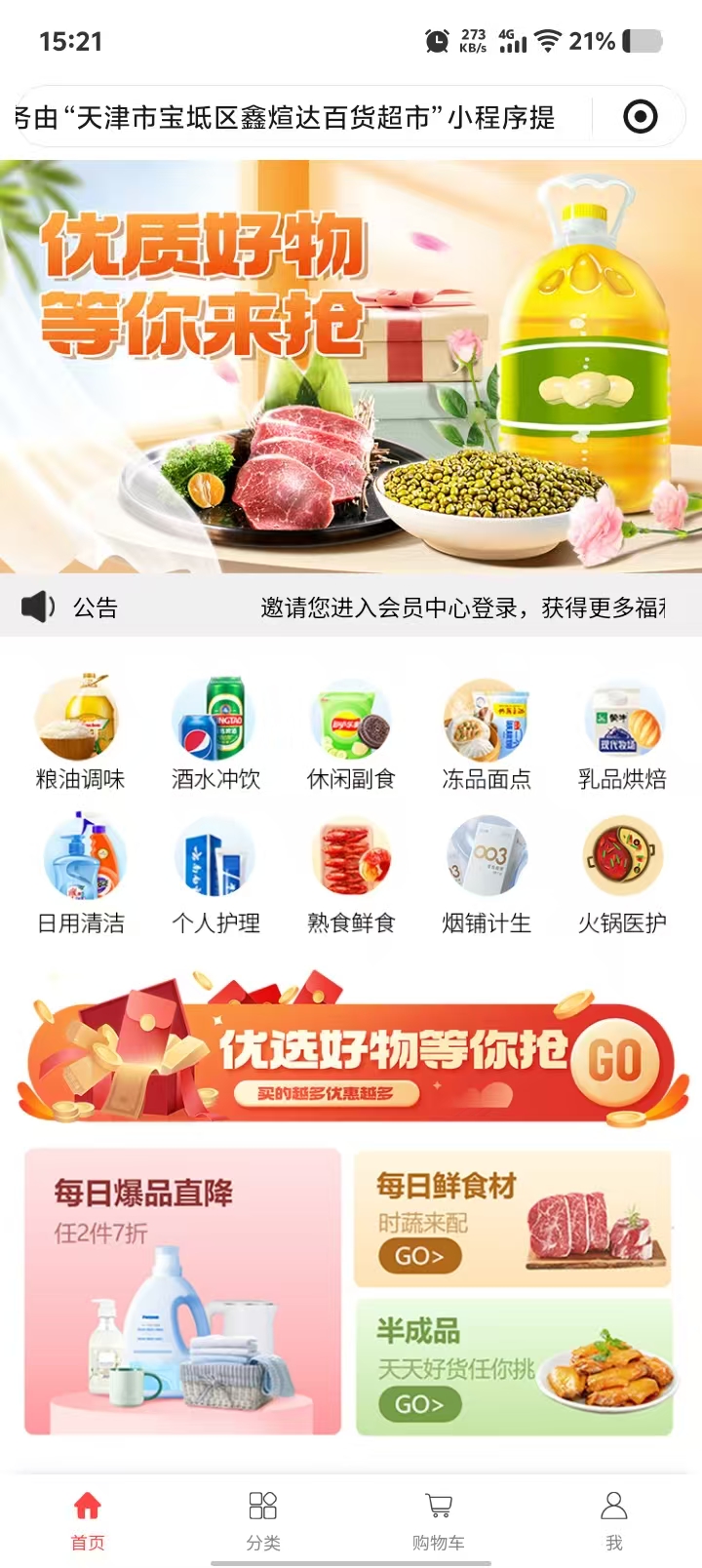Tap GO> under 每日鲜食材
This screenshot has height=1568, width=702.
[419, 1256]
